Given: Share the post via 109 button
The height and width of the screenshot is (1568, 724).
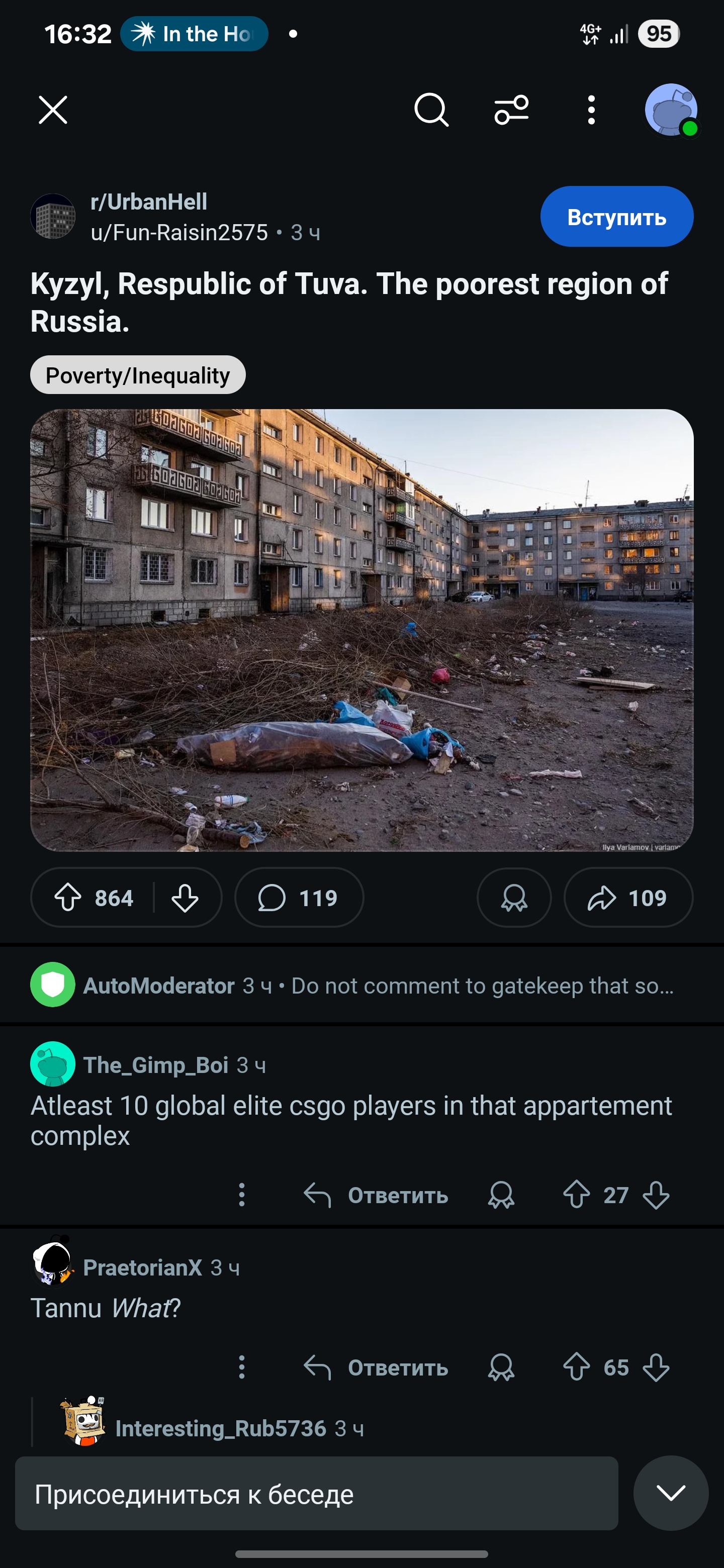Looking at the screenshot, I should click(628, 898).
